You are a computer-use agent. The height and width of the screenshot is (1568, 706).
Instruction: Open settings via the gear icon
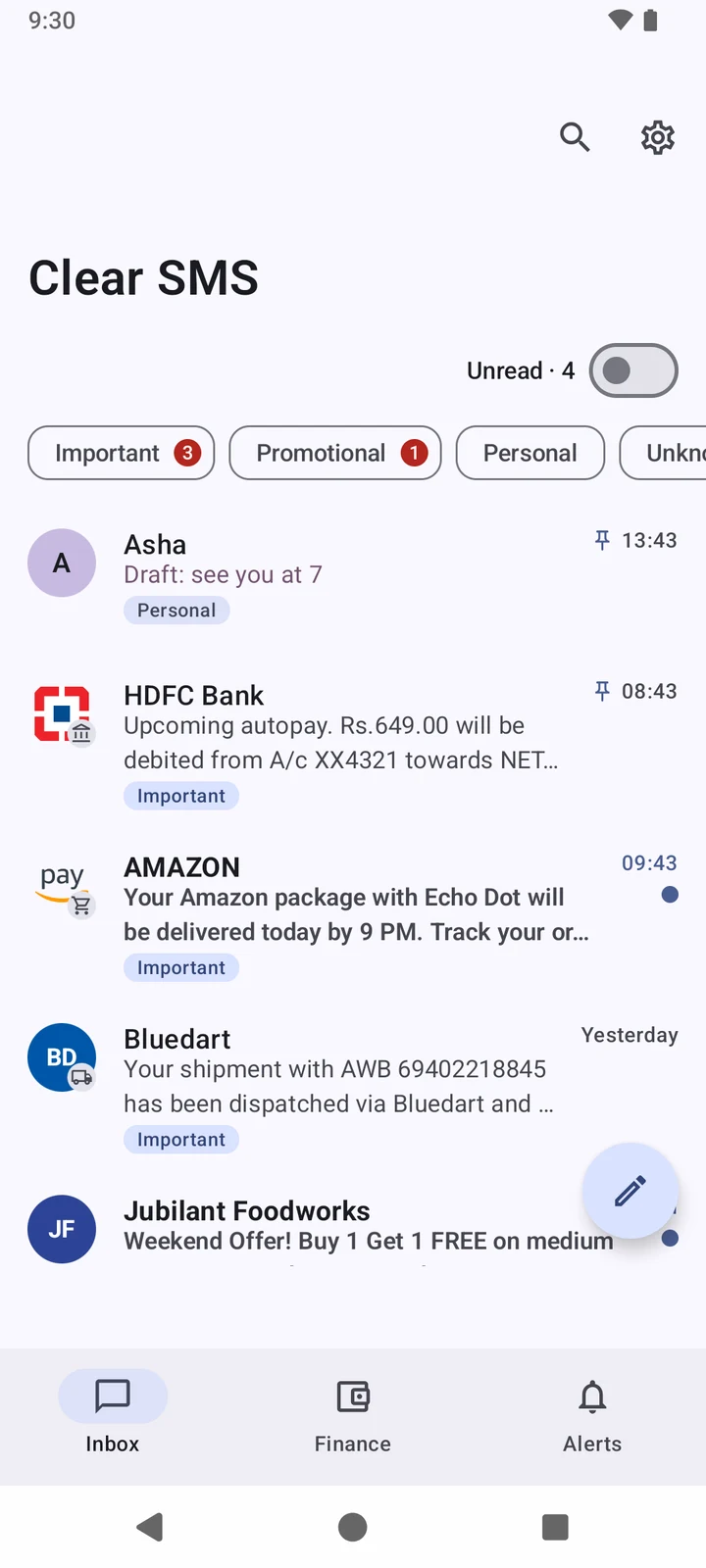pyautogui.click(x=658, y=137)
